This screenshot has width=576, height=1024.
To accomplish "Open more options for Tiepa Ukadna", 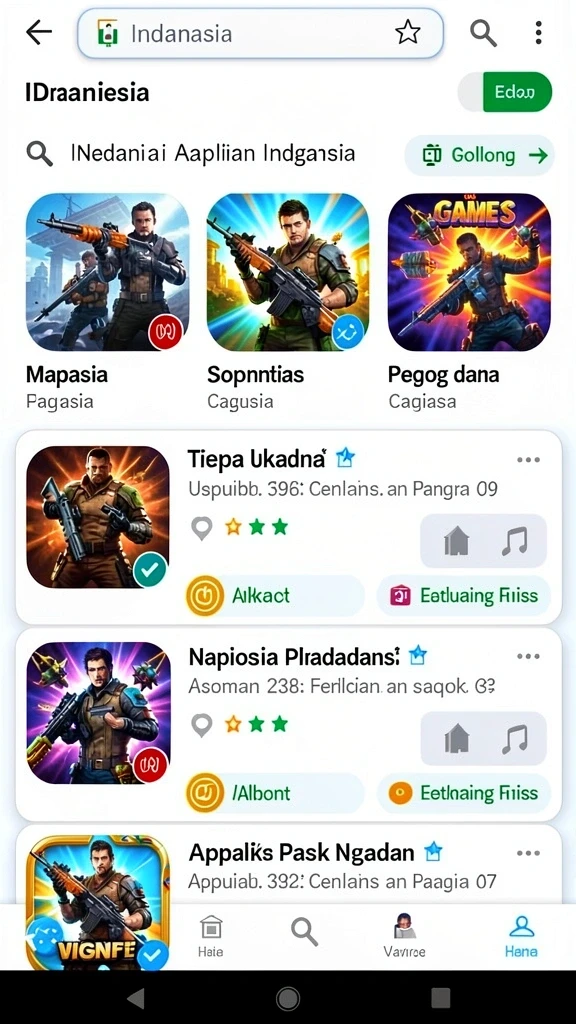I will pyautogui.click(x=528, y=460).
